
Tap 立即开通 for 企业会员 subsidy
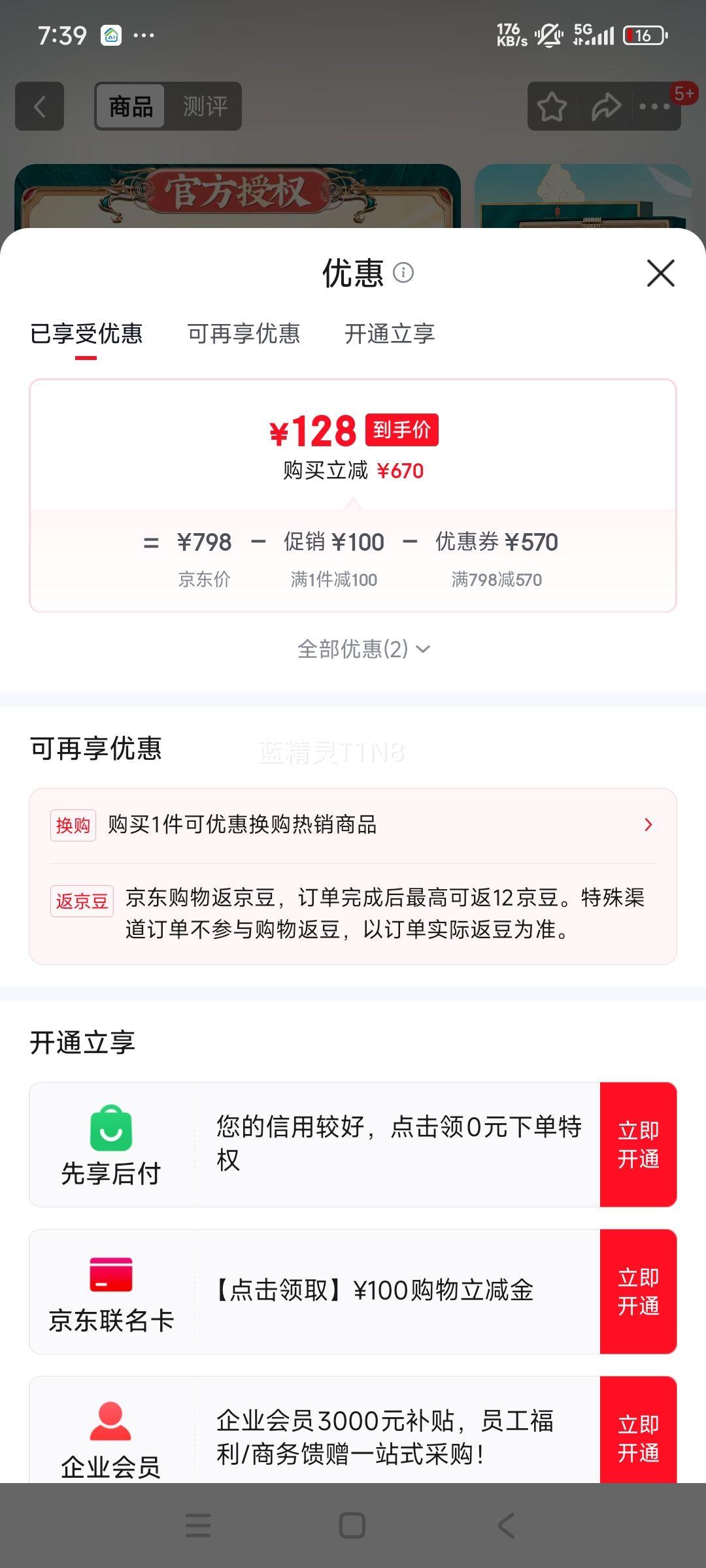pyautogui.click(x=639, y=1437)
